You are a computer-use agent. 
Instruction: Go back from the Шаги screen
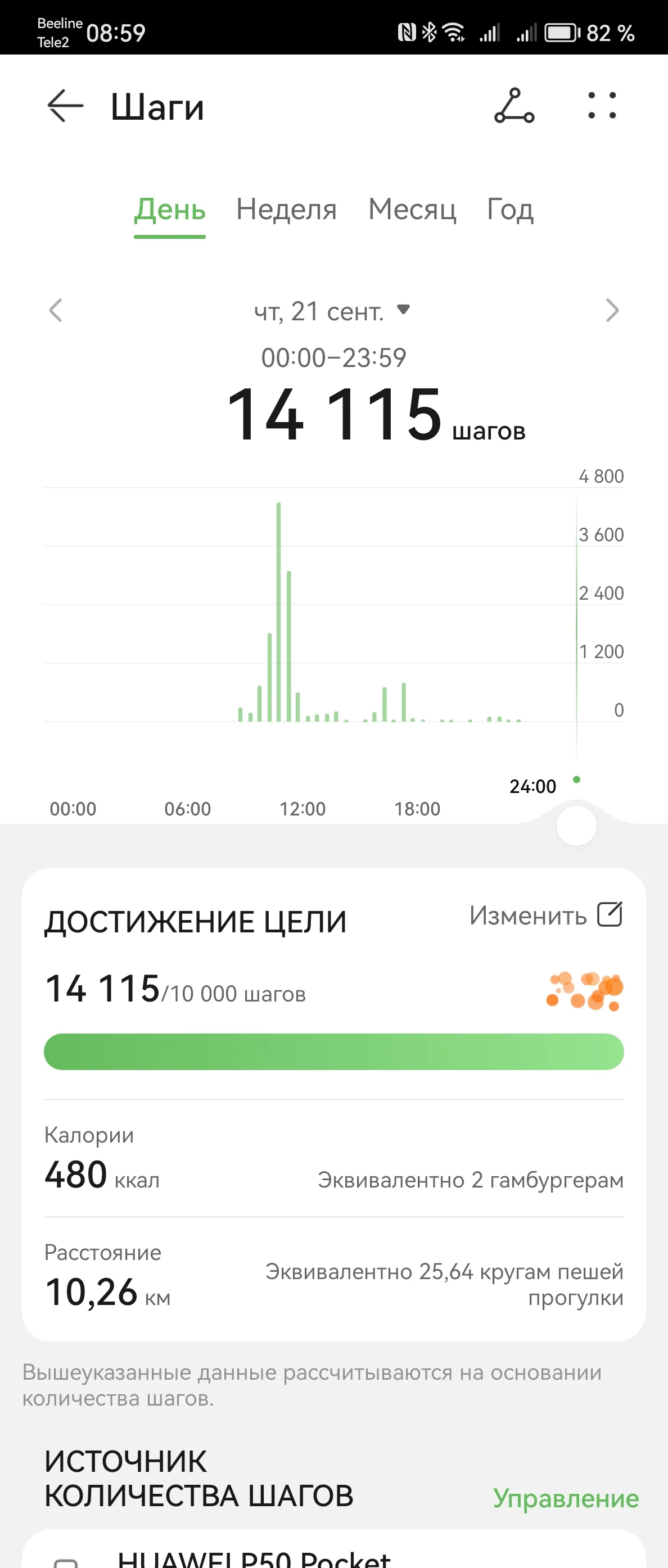pyautogui.click(x=65, y=106)
